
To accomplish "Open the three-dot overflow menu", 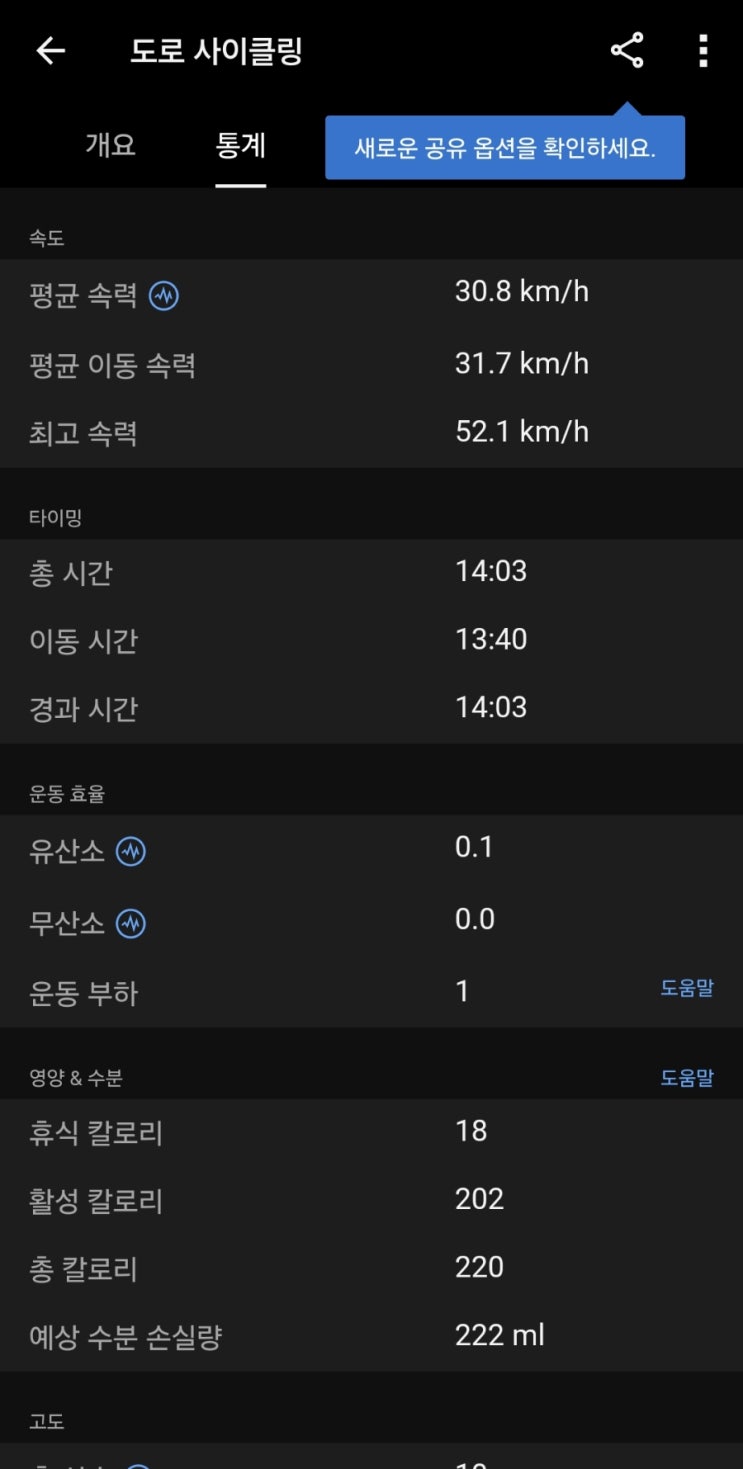I will [x=703, y=51].
